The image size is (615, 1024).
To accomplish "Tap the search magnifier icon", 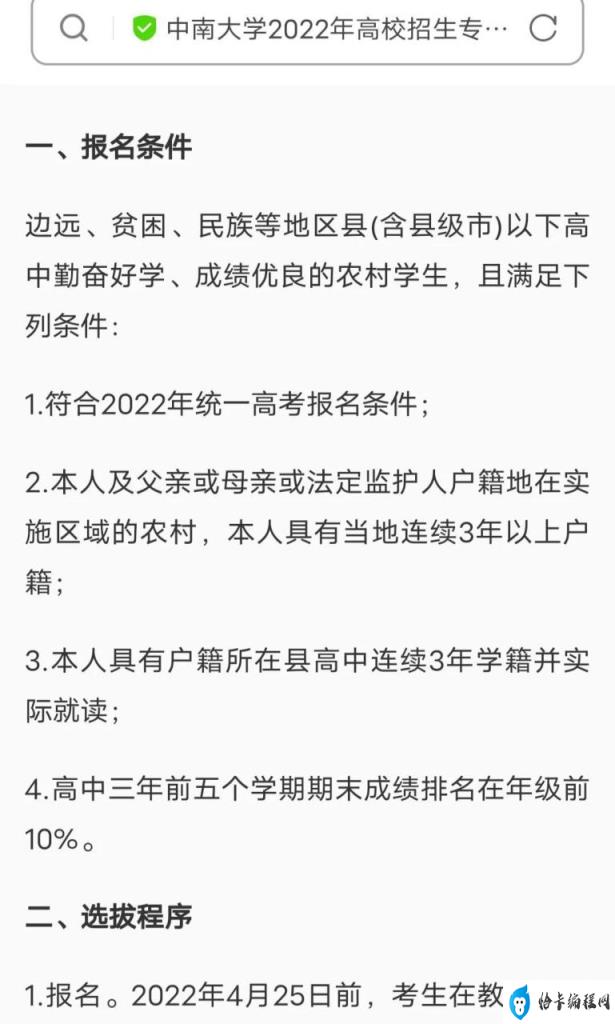I will [74, 28].
